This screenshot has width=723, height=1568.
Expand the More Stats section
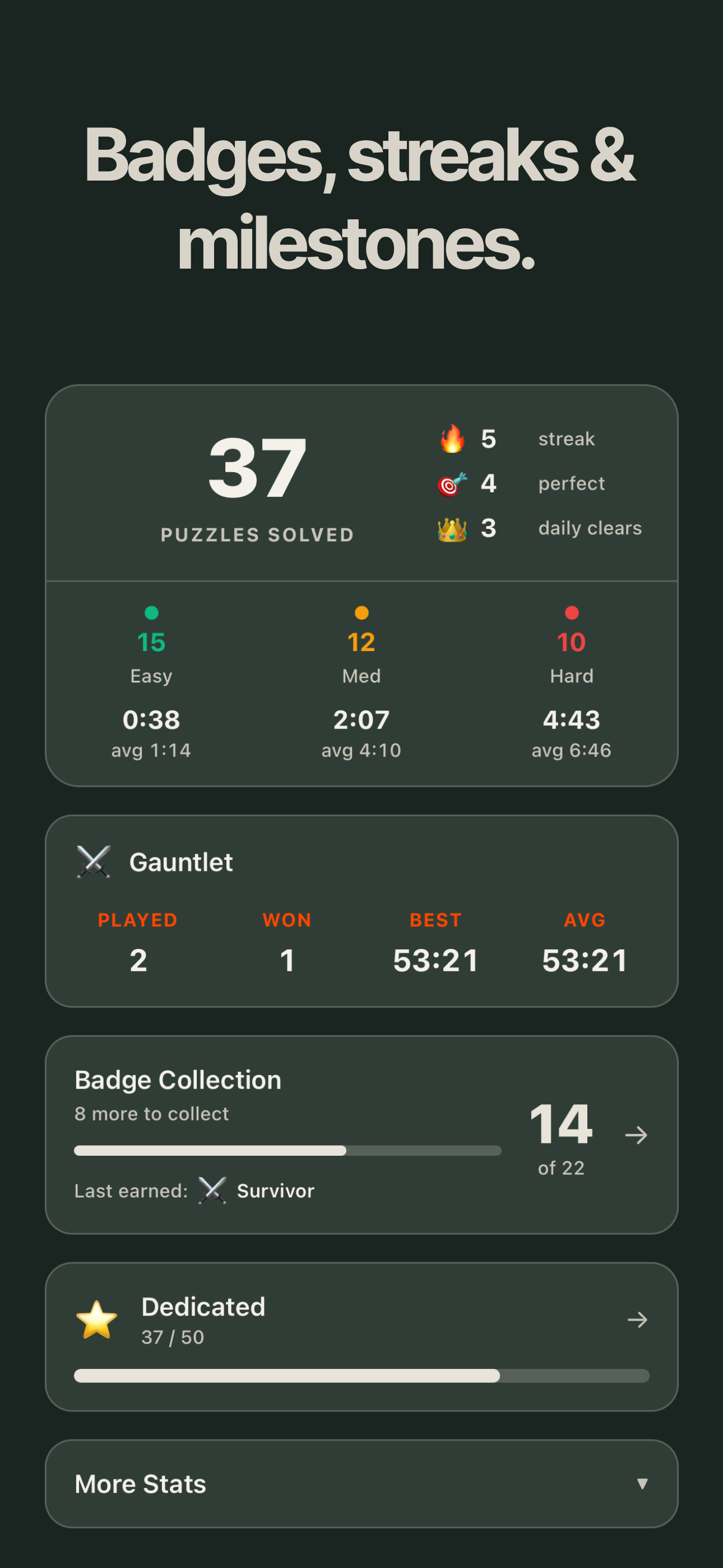361,1484
